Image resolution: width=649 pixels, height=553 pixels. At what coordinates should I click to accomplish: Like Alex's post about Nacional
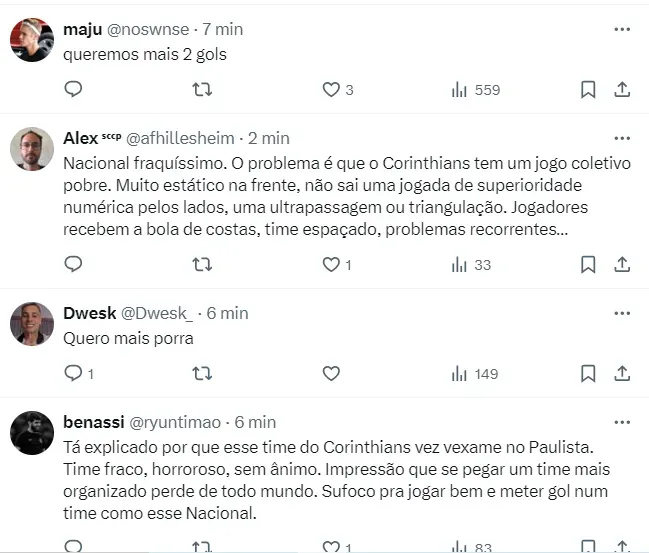(x=332, y=265)
